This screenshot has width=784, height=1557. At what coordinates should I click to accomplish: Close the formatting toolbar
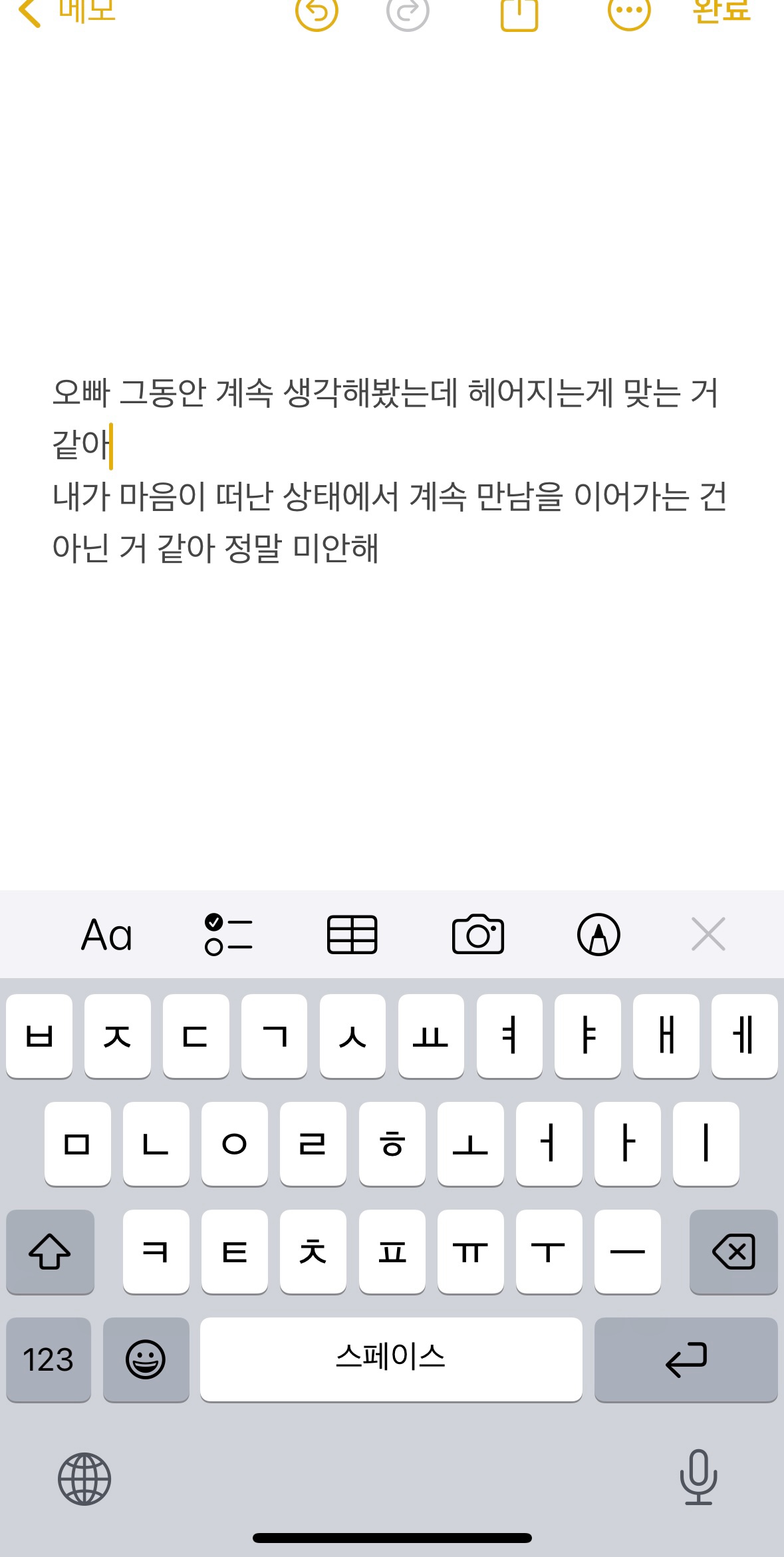pyautogui.click(x=708, y=934)
